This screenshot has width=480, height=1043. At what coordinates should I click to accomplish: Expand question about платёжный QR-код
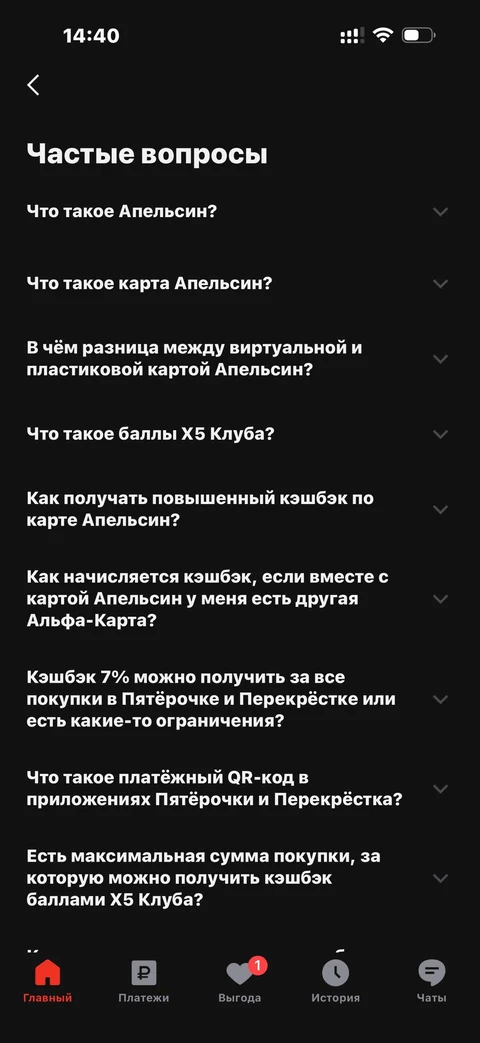238,788
